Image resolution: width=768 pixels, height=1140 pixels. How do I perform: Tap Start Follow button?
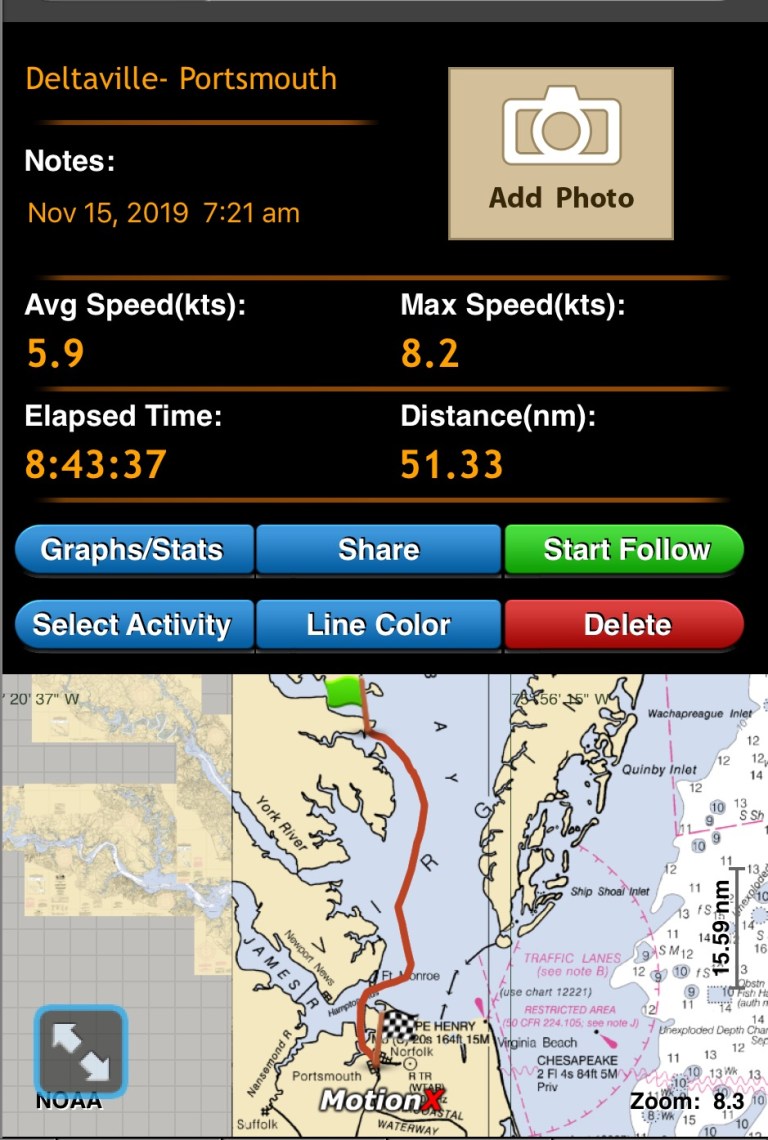625,549
